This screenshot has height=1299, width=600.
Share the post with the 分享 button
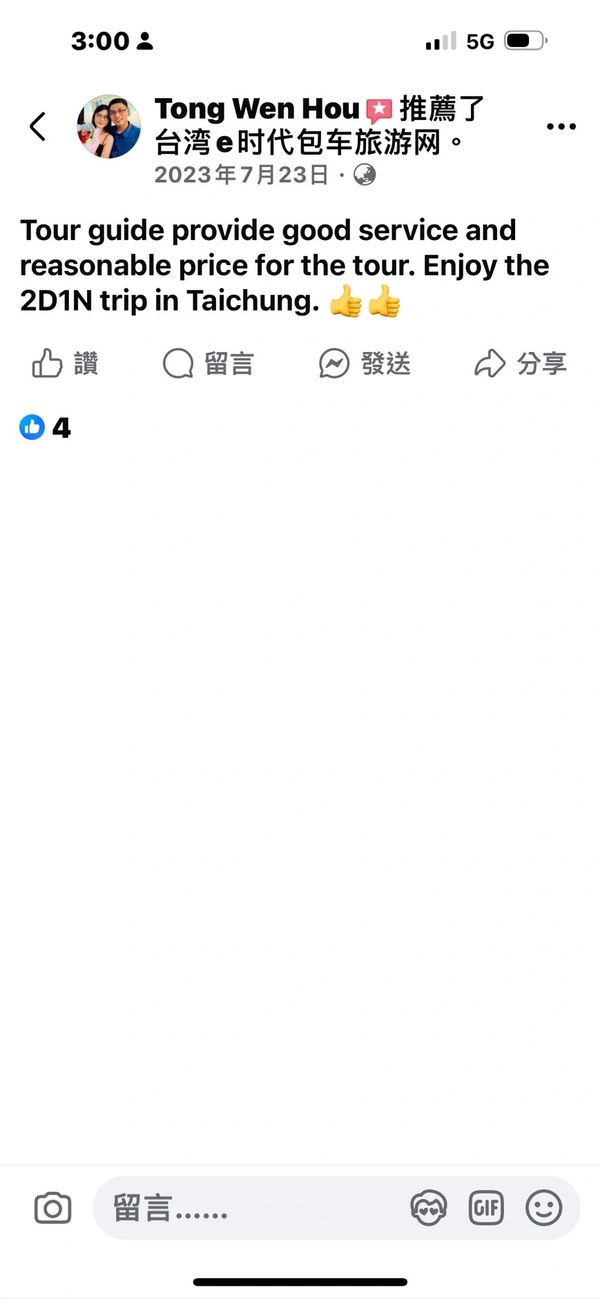[520, 363]
